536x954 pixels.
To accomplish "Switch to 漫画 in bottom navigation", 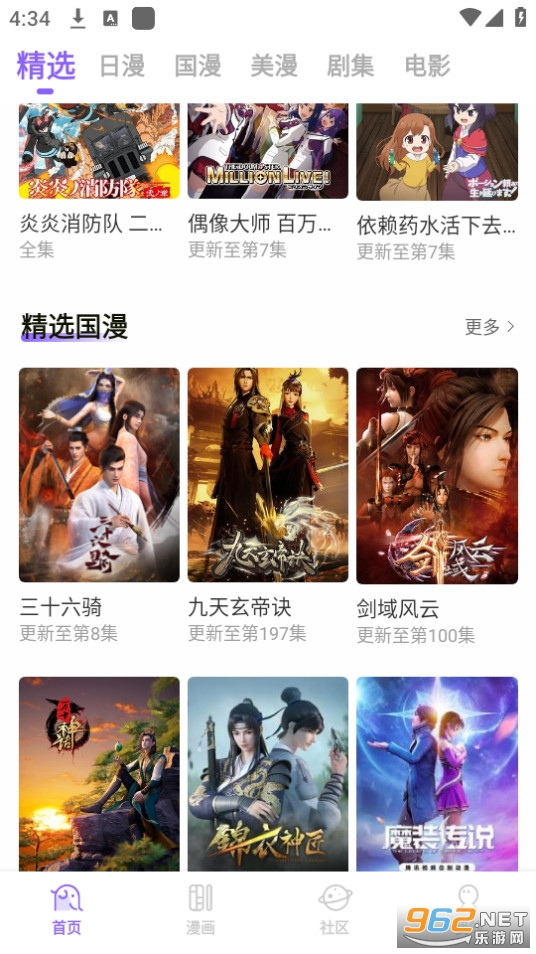I will click(200, 910).
